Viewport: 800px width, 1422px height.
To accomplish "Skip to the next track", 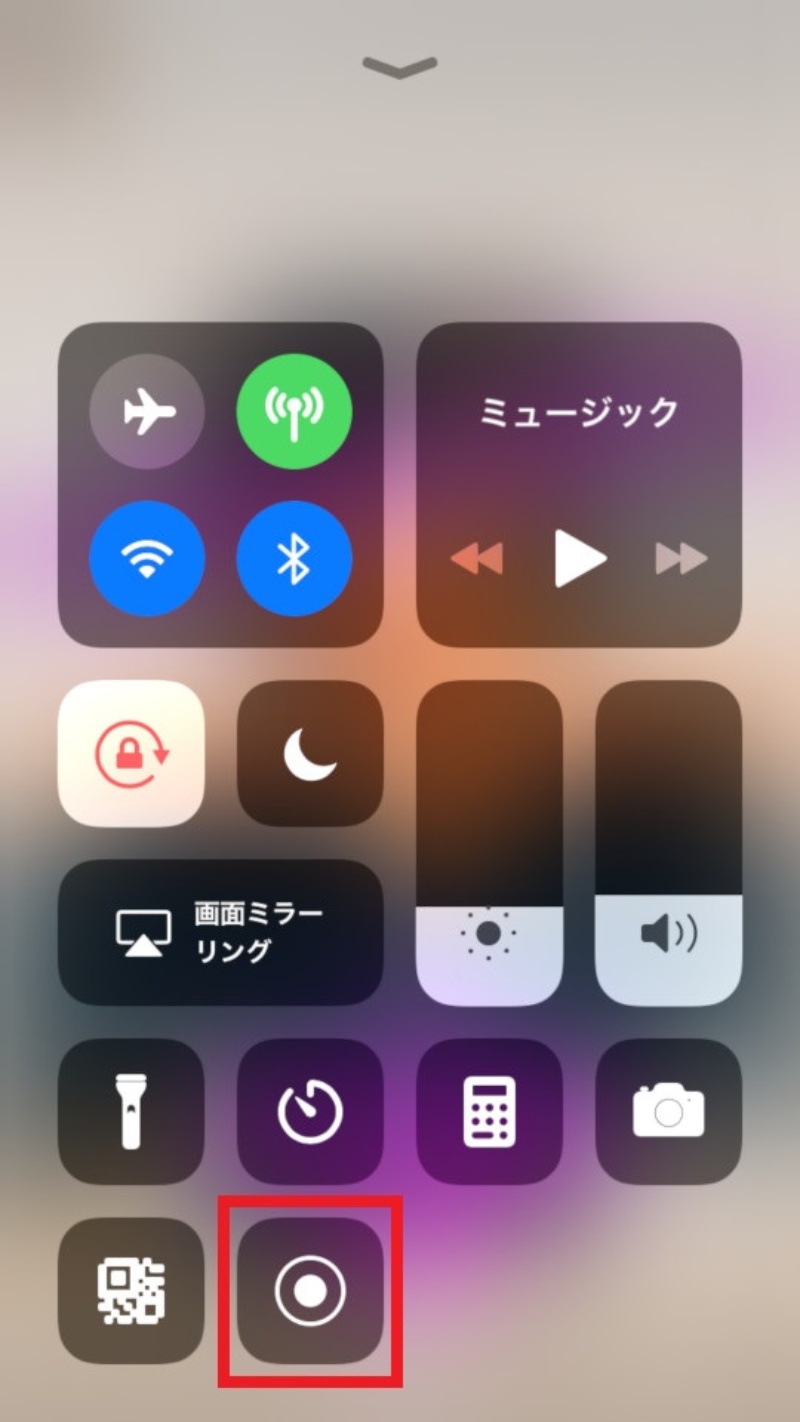I will (x=682, y=558).
